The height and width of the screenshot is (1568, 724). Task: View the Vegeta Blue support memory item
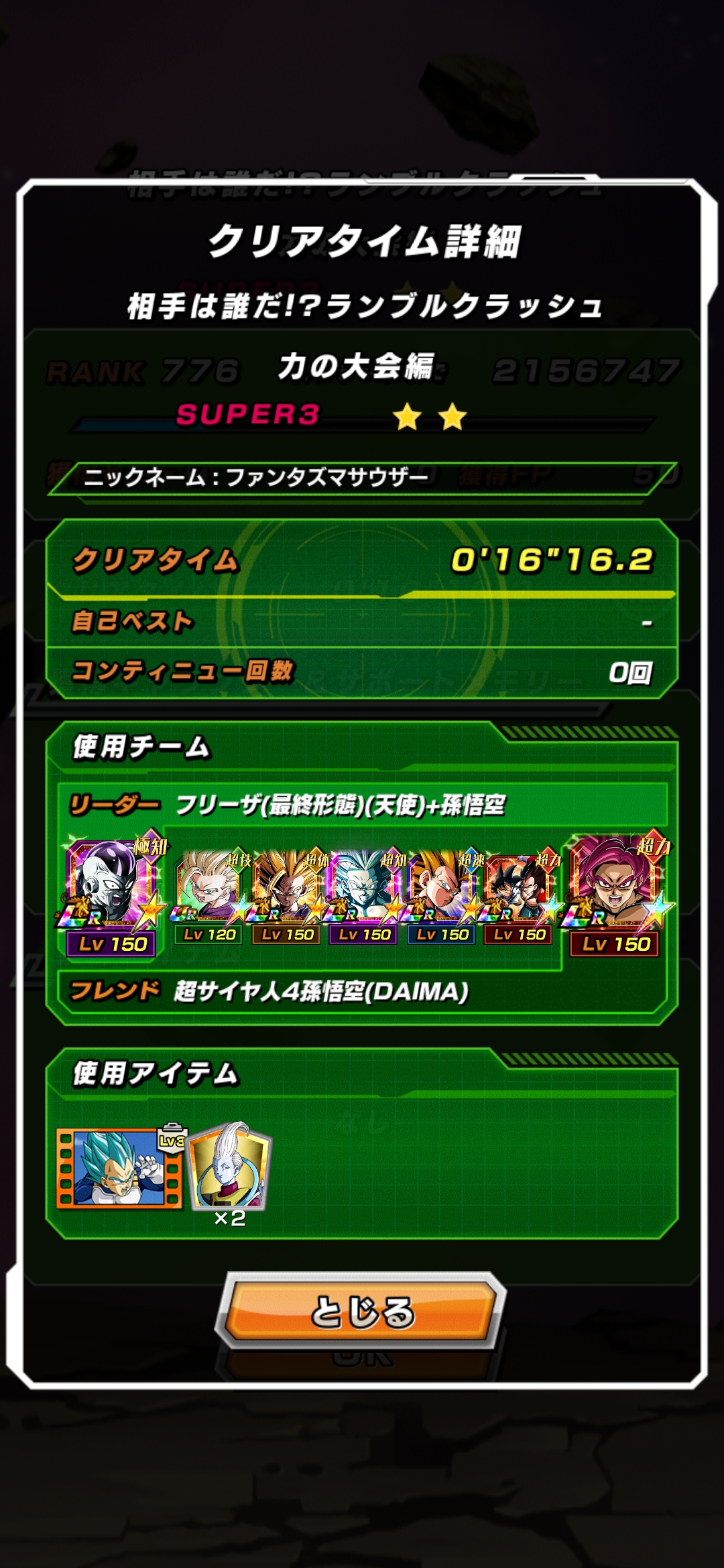(x=119, y=1168)
